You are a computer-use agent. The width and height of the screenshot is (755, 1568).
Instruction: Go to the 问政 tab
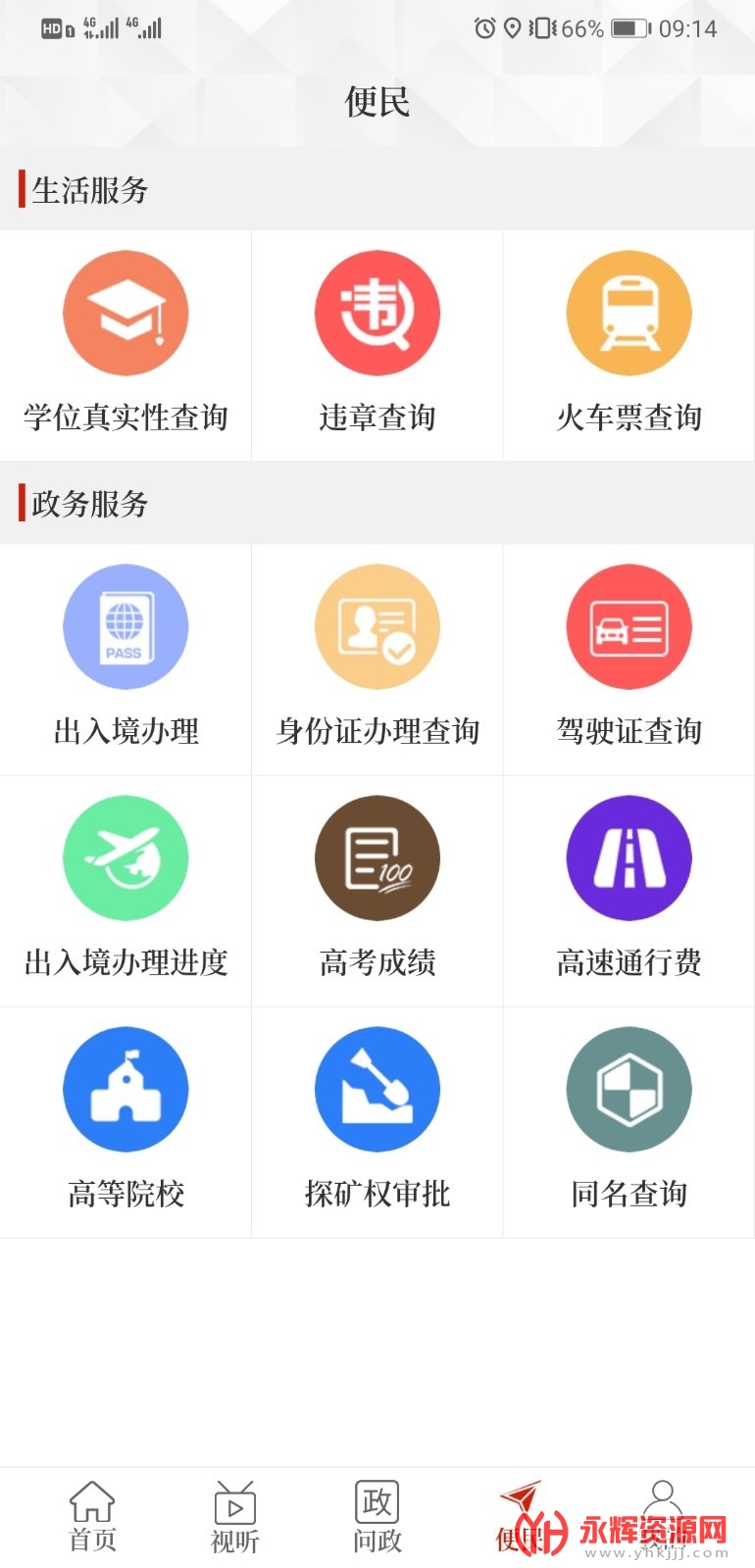377,1517
